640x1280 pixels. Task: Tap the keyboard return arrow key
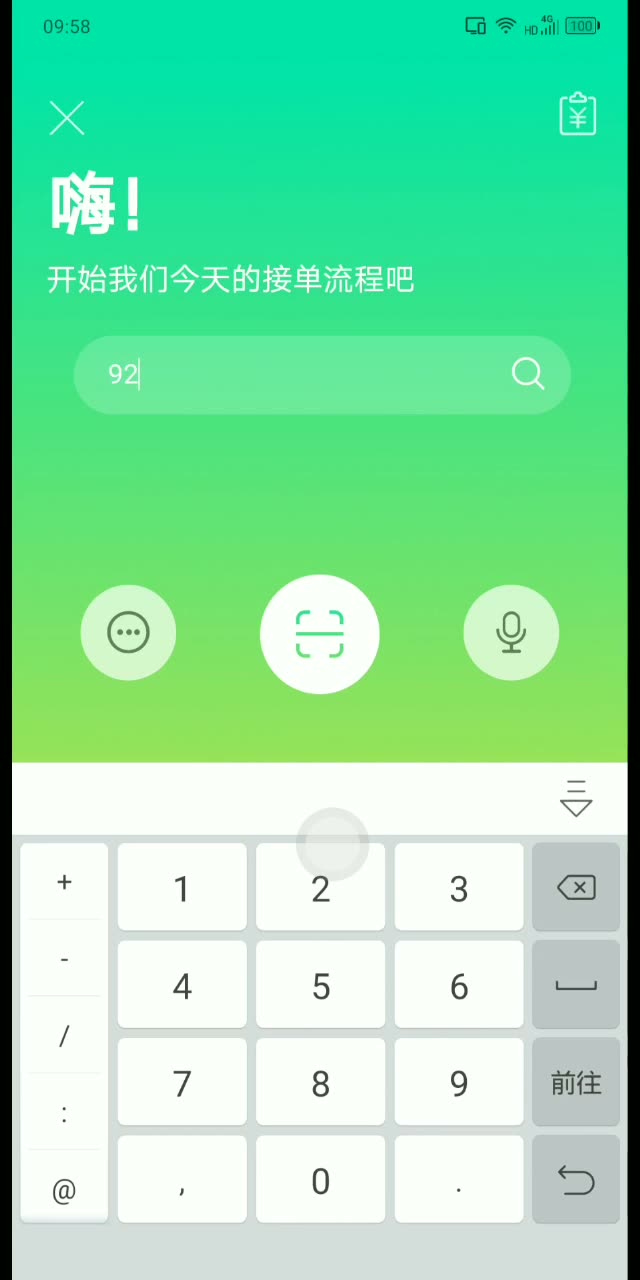(576, 1181)
